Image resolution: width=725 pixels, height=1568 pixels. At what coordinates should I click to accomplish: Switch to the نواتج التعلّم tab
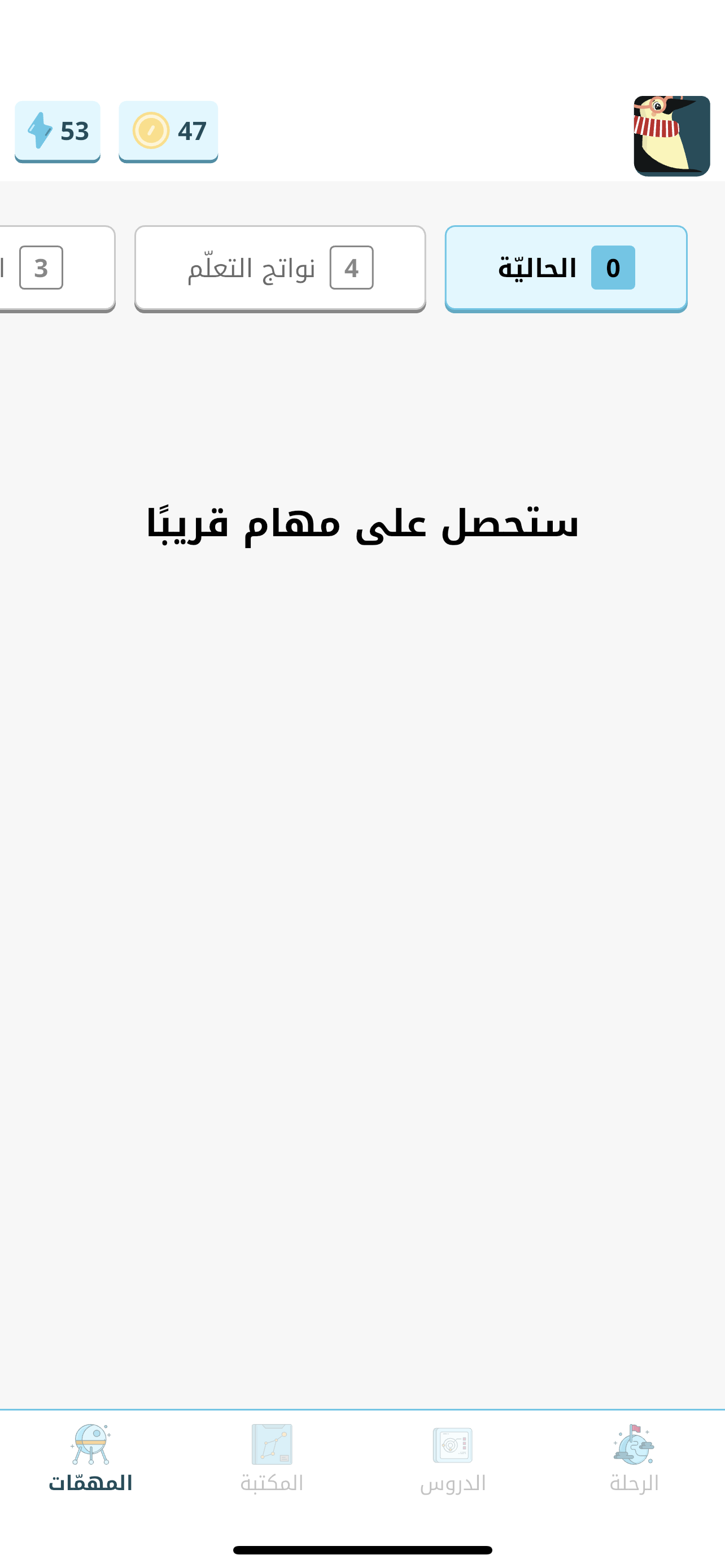tap(280, 268)
